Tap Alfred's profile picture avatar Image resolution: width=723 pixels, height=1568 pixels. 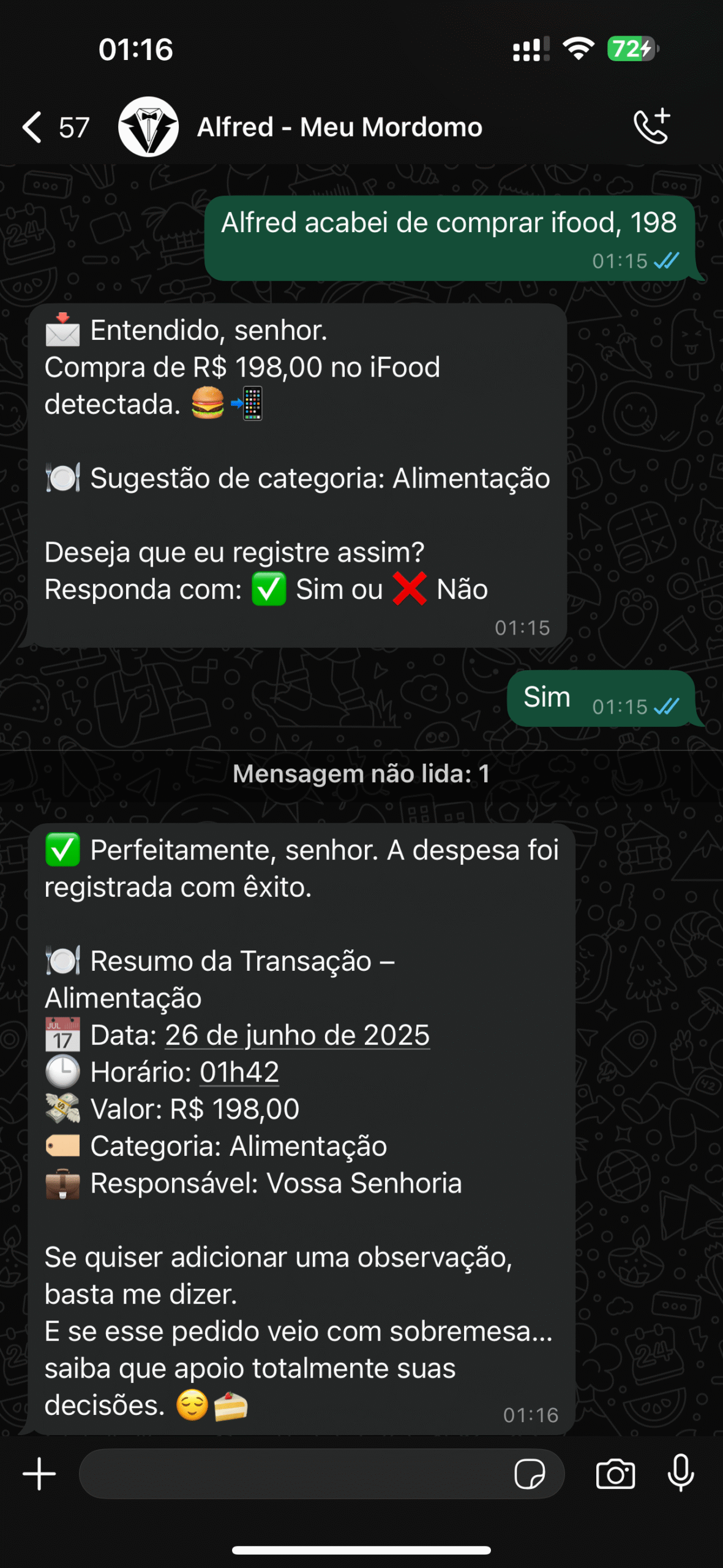coord(148,127)
